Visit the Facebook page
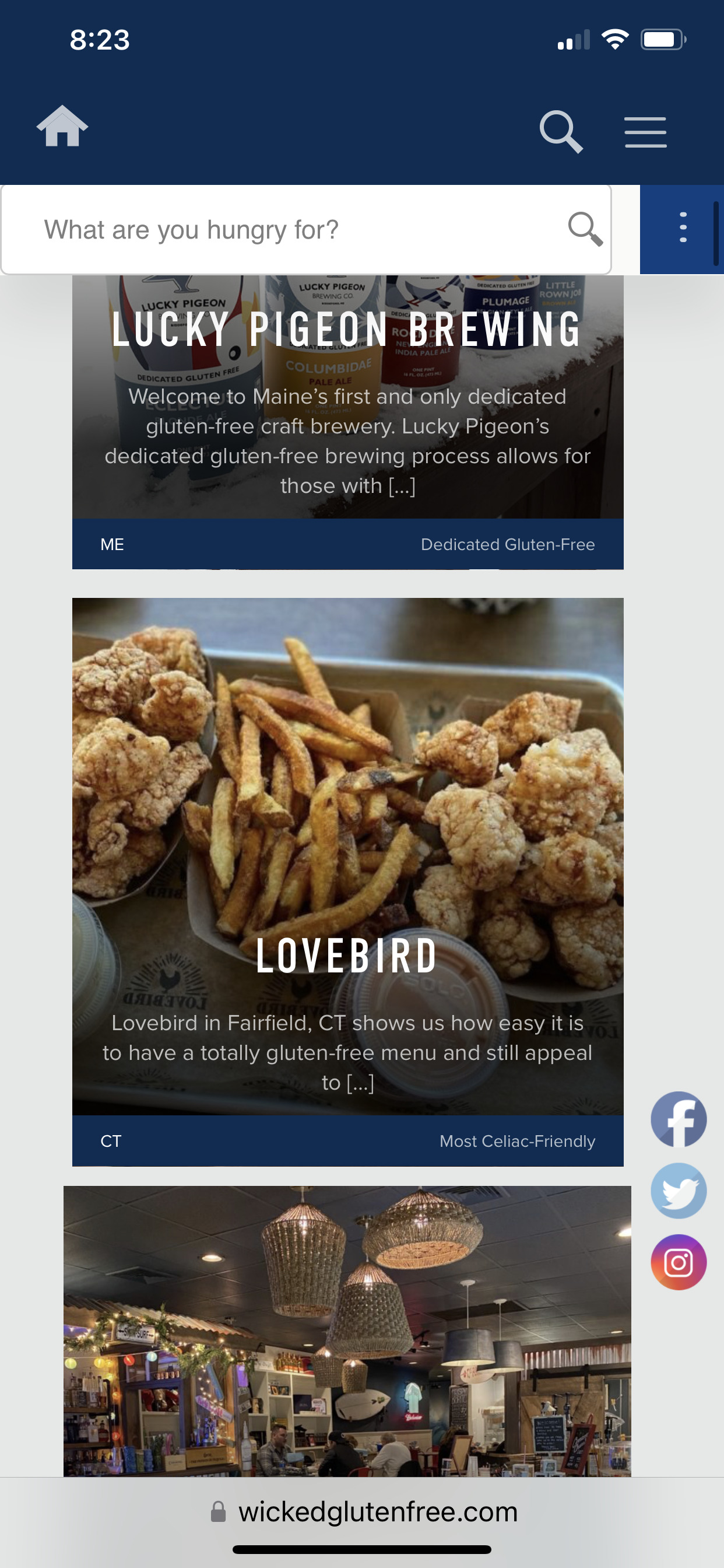The width and height of the screenshot is (724, 1568). point(679,1119)
